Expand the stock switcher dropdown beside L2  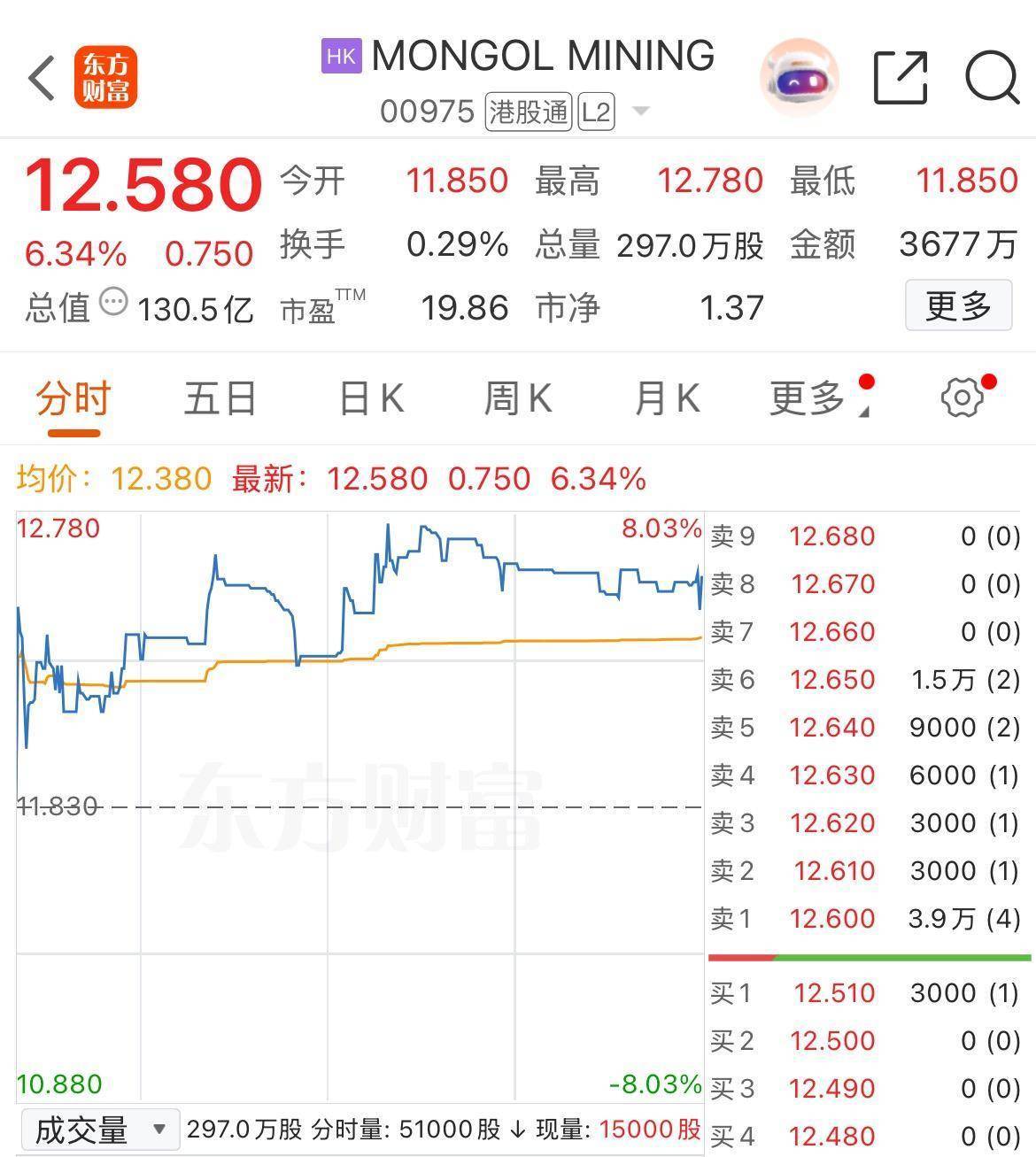tap(640, 112)
